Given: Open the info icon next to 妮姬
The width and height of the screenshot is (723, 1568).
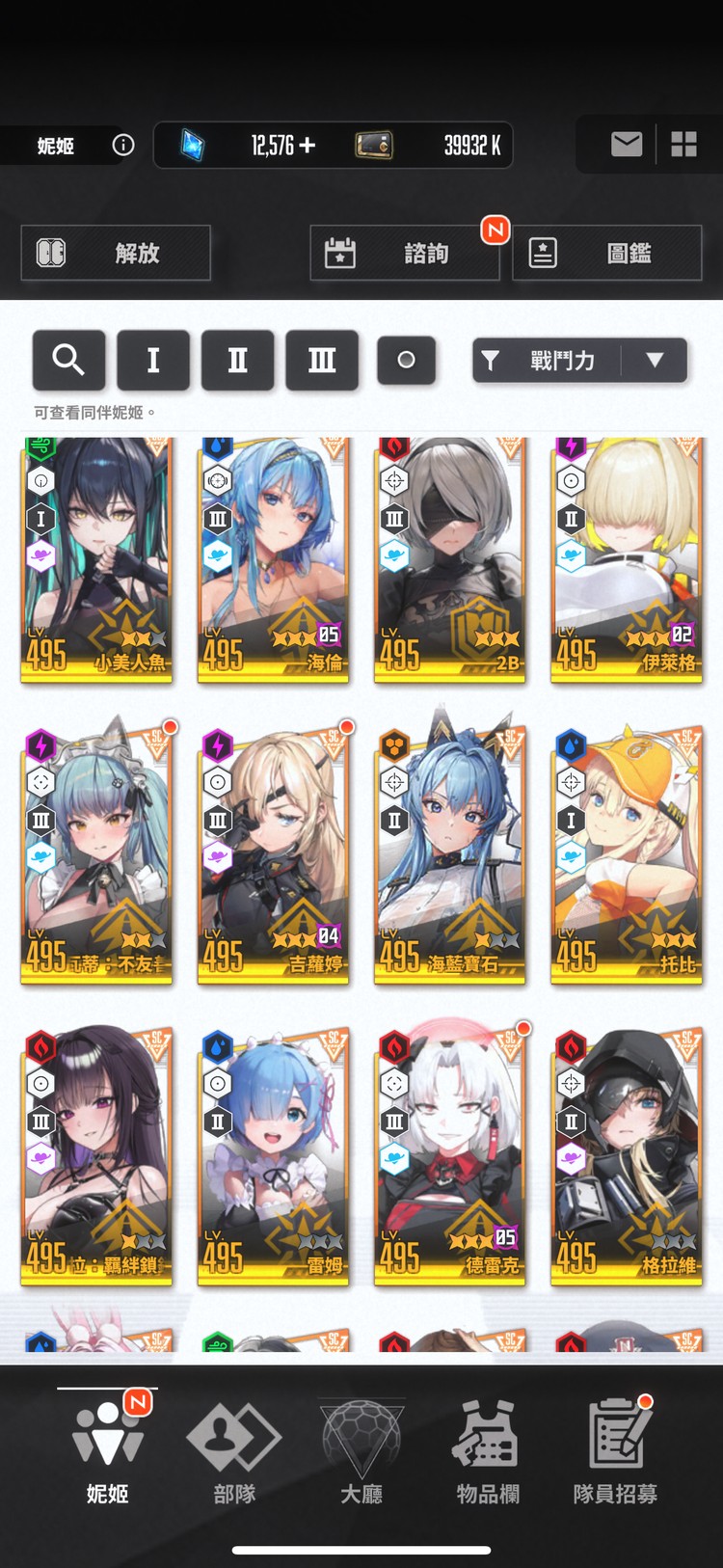Looking at the screenshot, I should click(x=123, y=146).
